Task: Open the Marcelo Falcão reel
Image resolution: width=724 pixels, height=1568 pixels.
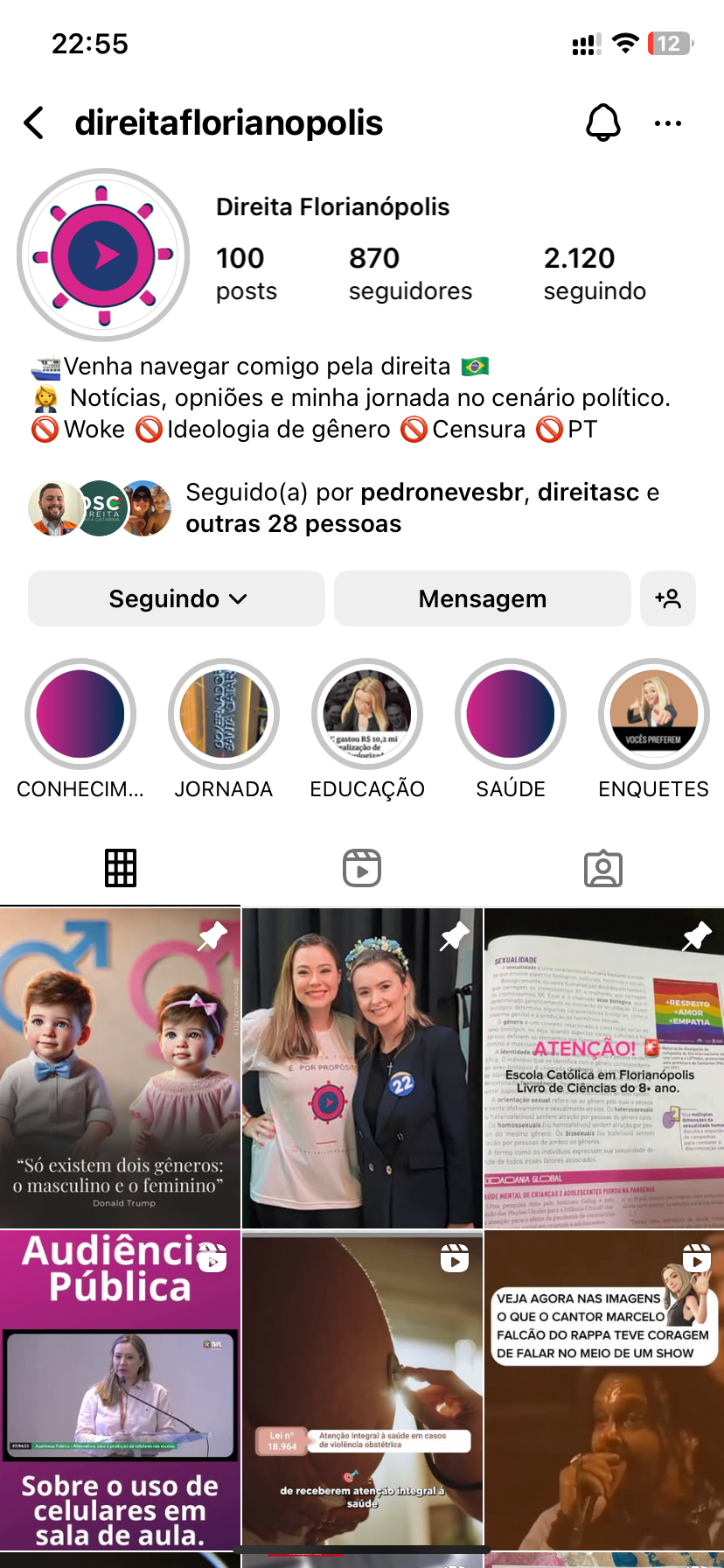Action: pos(603,1389)
